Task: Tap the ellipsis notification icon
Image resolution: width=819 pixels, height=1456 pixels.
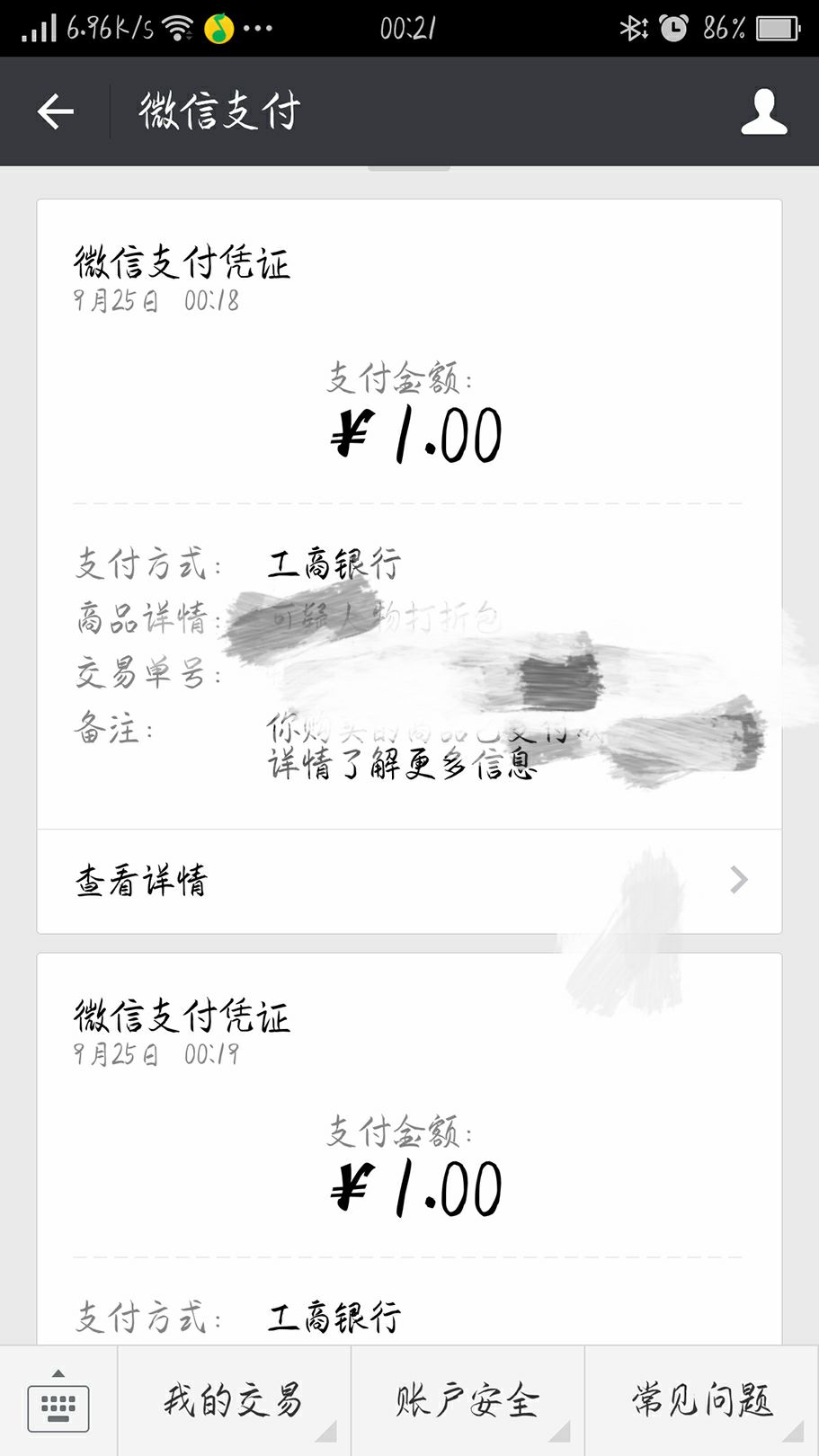Action: click(x=258, y=28)
